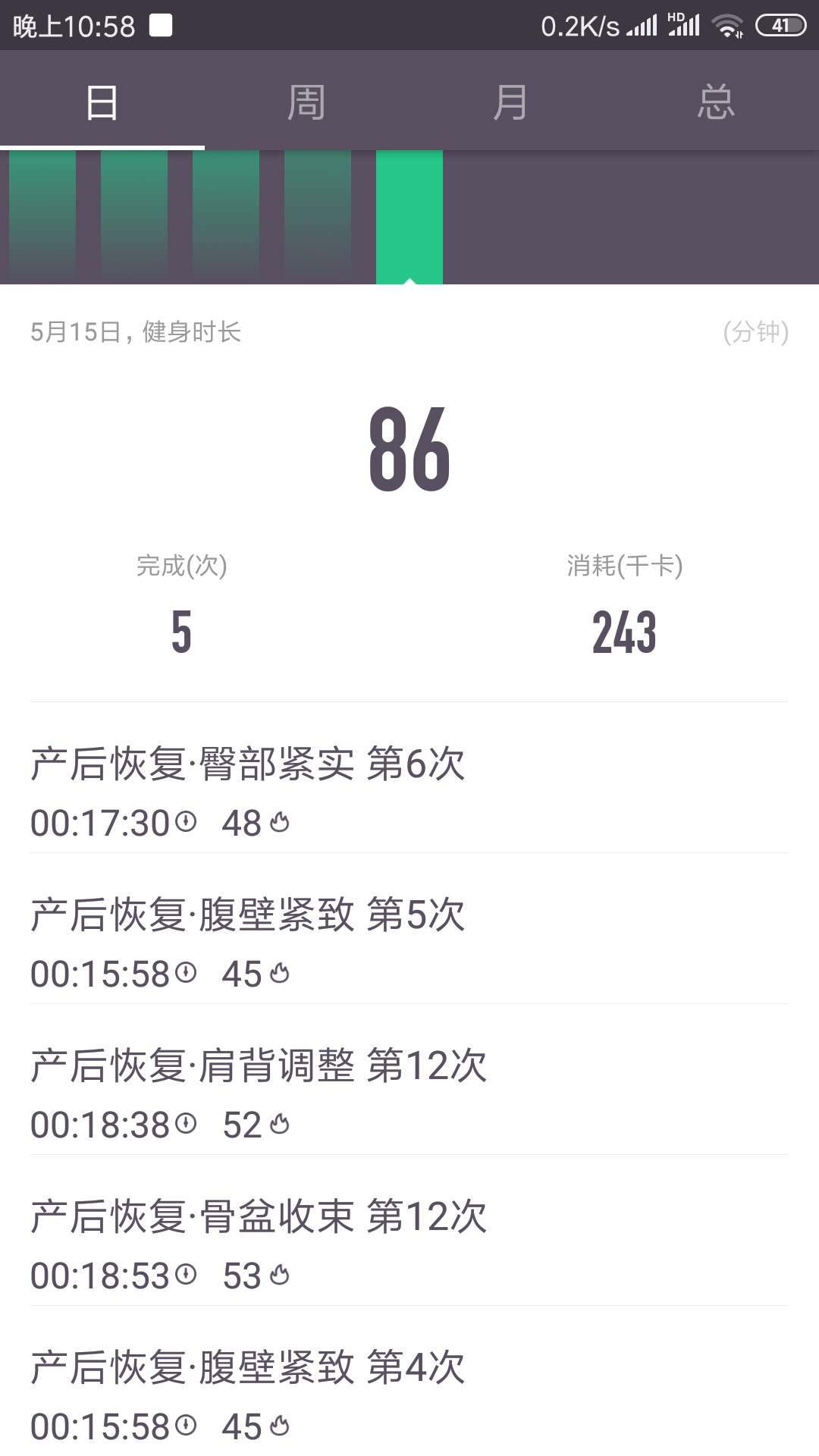Switch to the 周 tab
819x1456 pixels.
pyautogui.click(x=307, y=101)
